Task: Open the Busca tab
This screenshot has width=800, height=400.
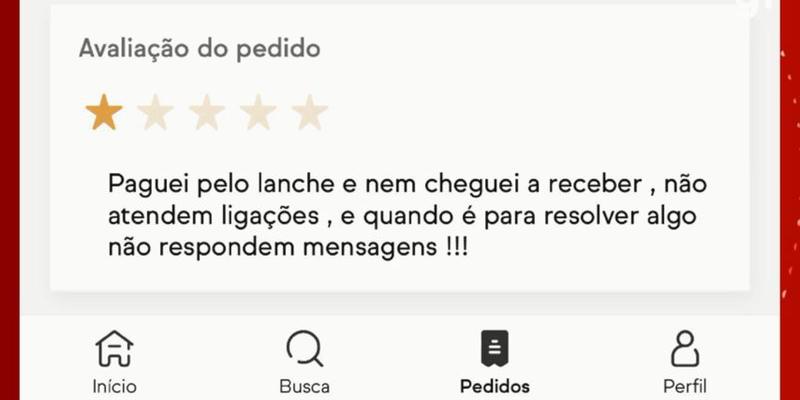Action: 304,360
